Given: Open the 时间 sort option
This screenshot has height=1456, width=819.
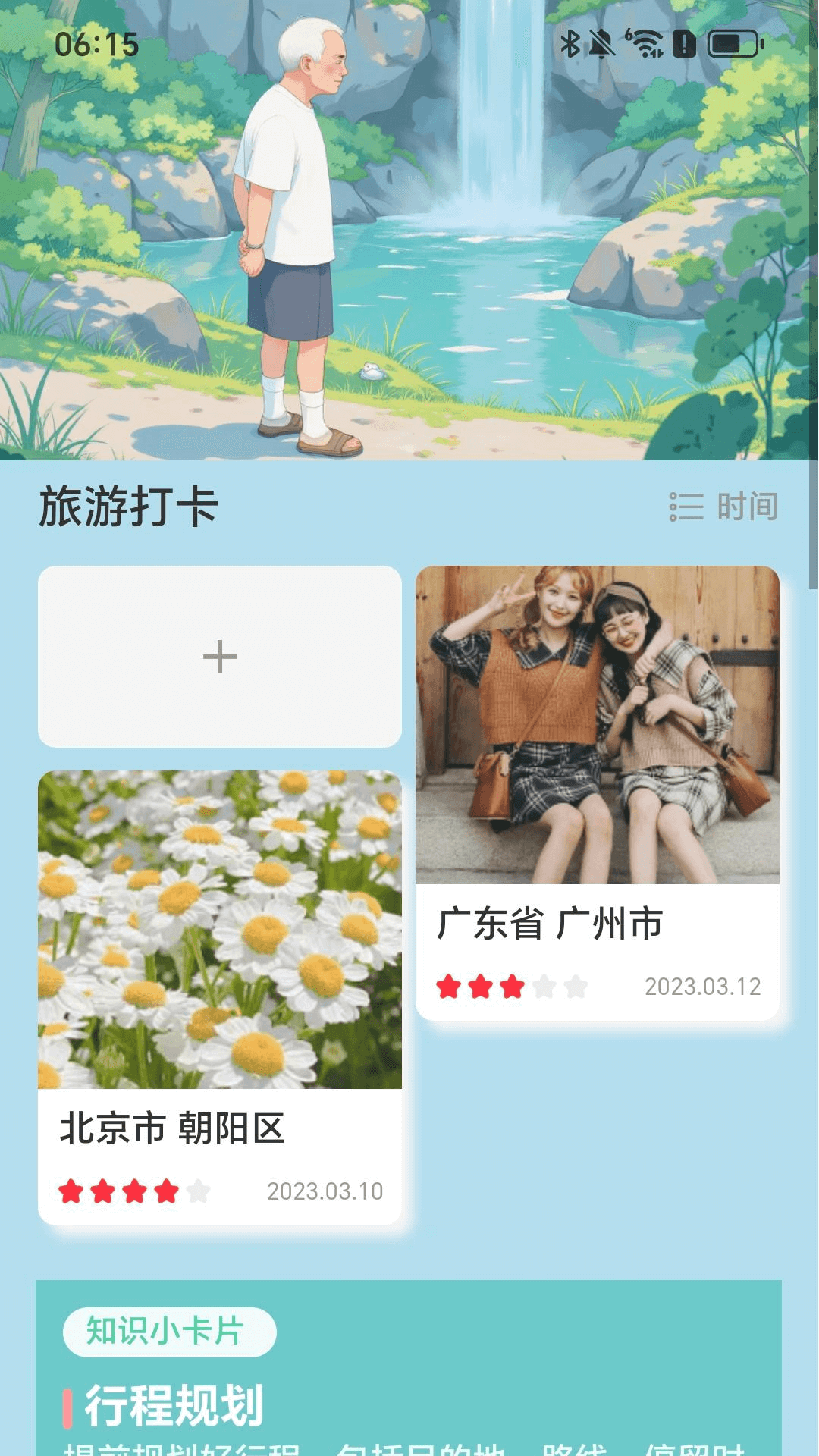Looking at the screenshot, I should pos(724,507).
